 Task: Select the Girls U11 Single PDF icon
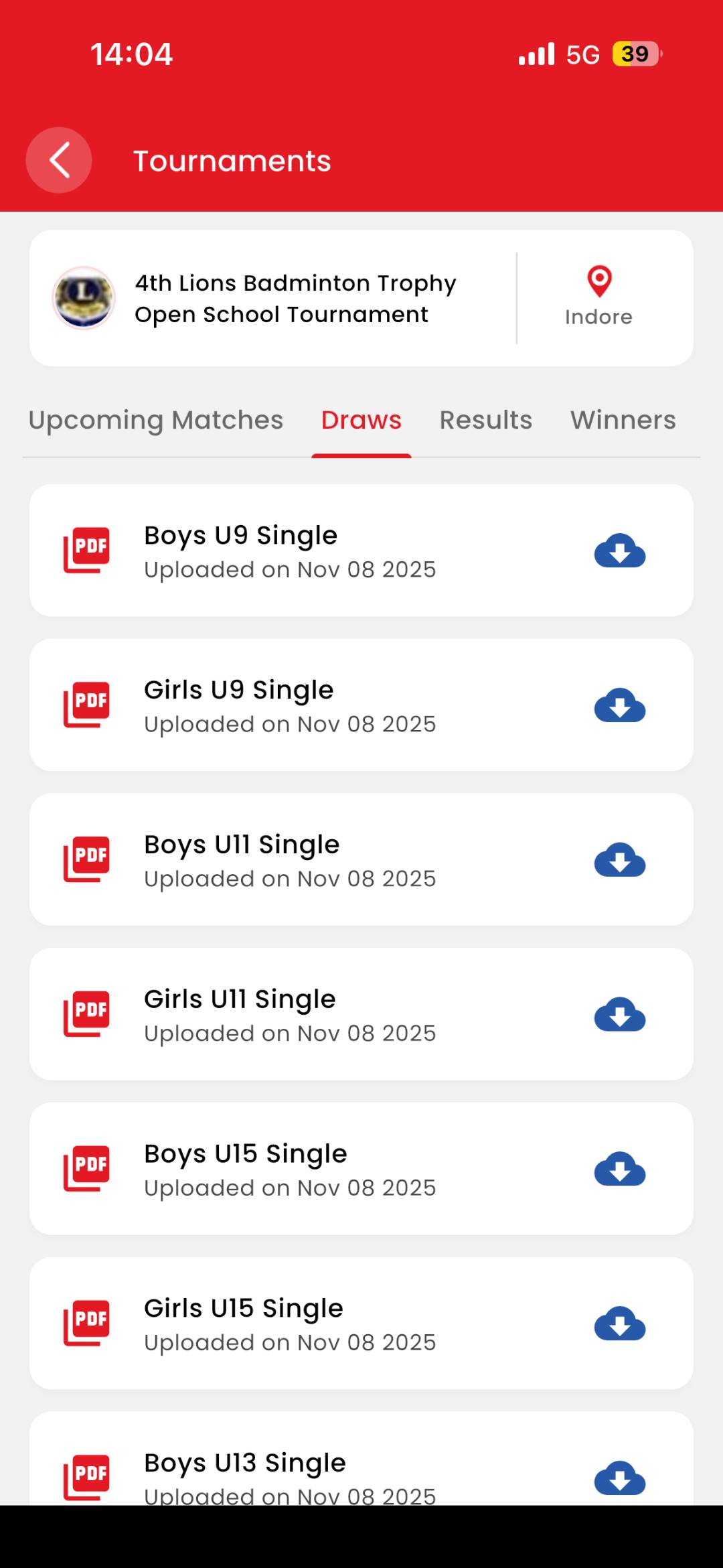85,1012
